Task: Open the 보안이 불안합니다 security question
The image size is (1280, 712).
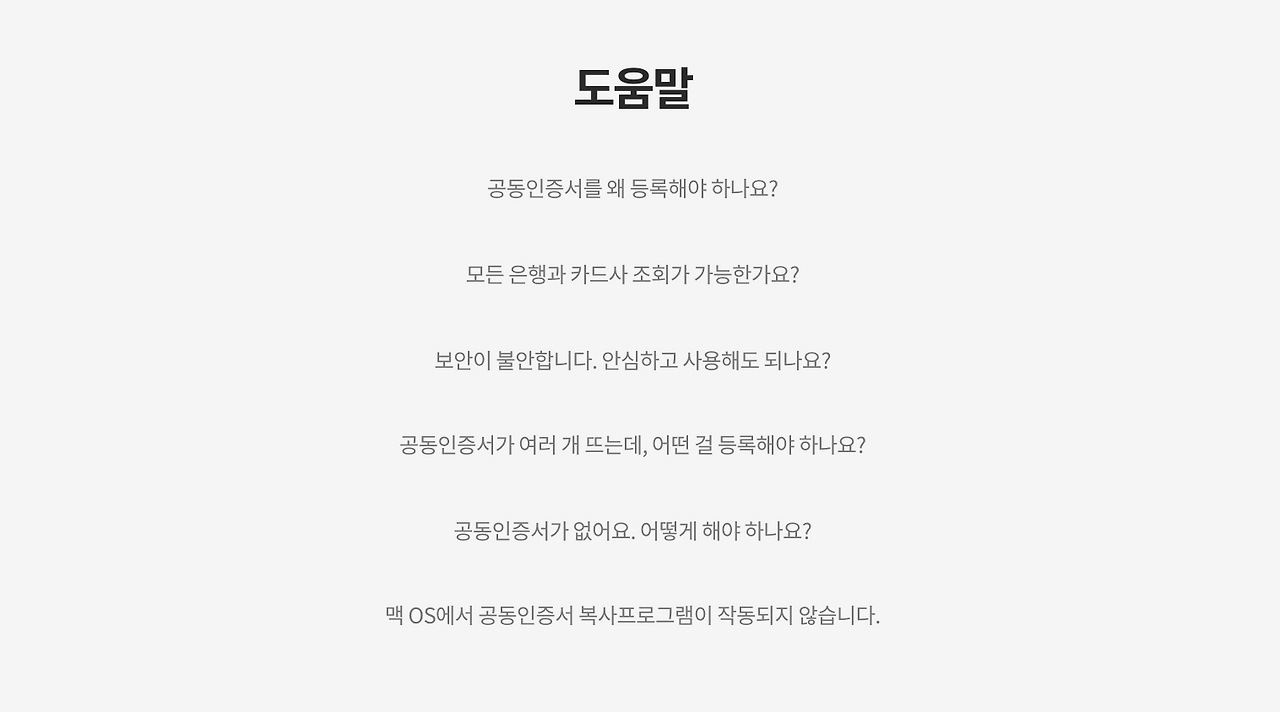Action: 632,360
